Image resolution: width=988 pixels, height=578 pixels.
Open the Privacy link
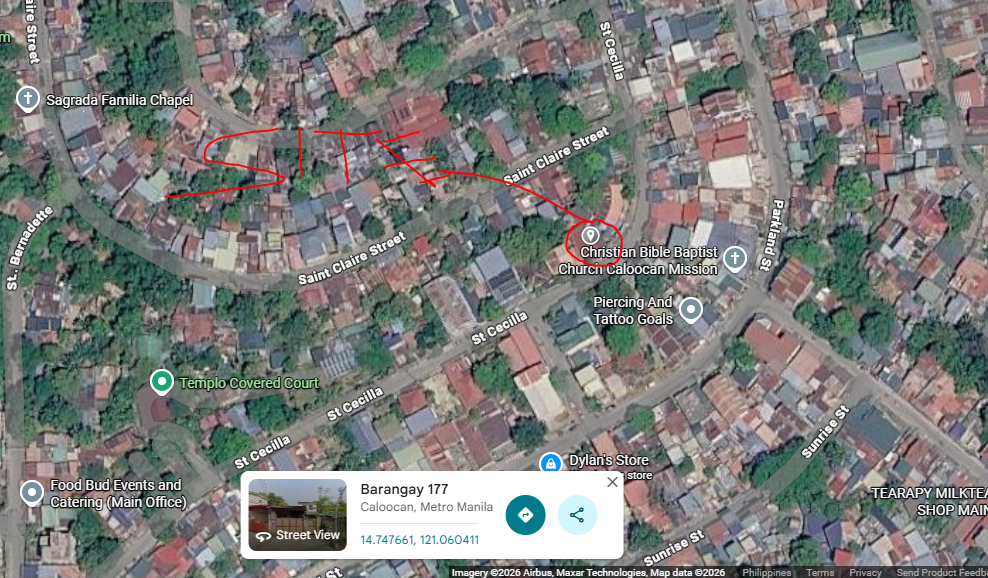click(x=865, y=572)
